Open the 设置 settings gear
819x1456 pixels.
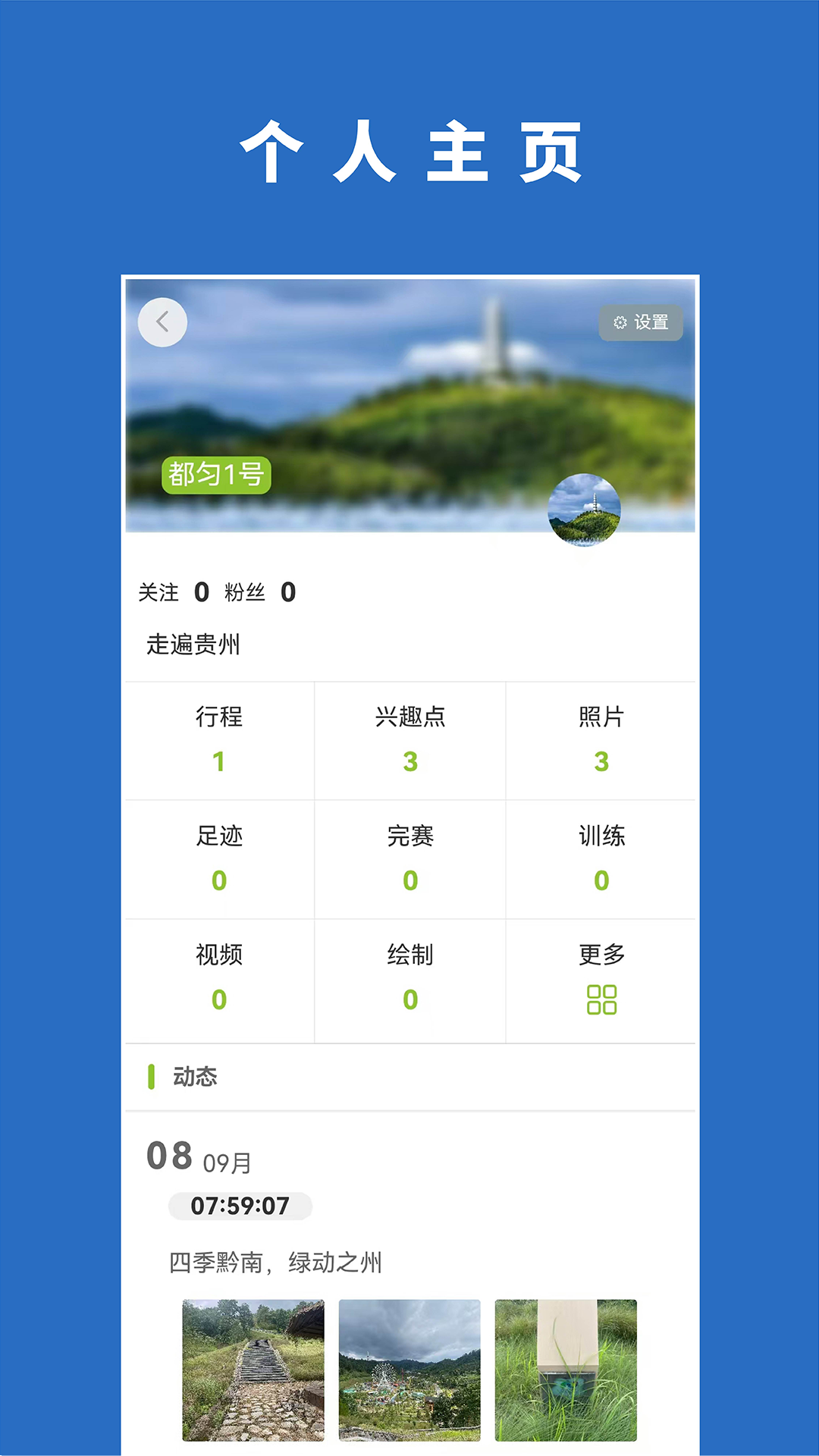[x=641, y=322]
